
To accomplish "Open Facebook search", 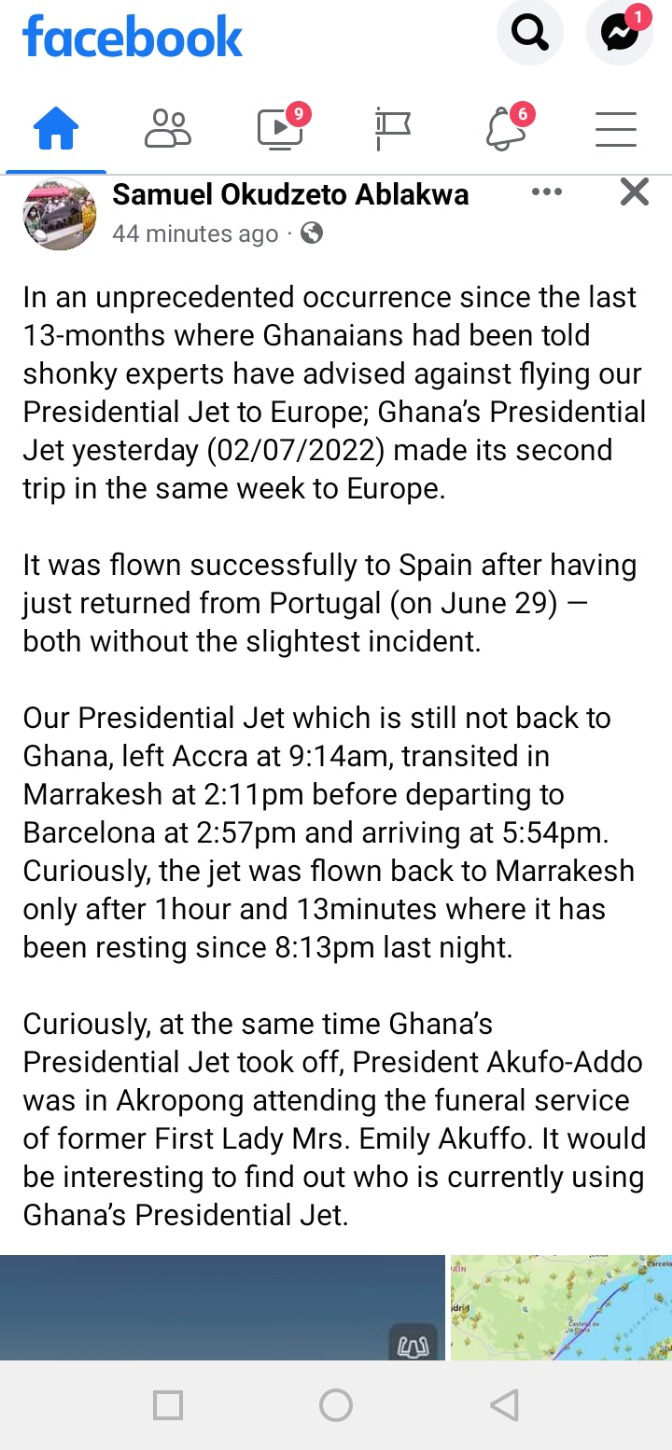I will click(530, 33).
